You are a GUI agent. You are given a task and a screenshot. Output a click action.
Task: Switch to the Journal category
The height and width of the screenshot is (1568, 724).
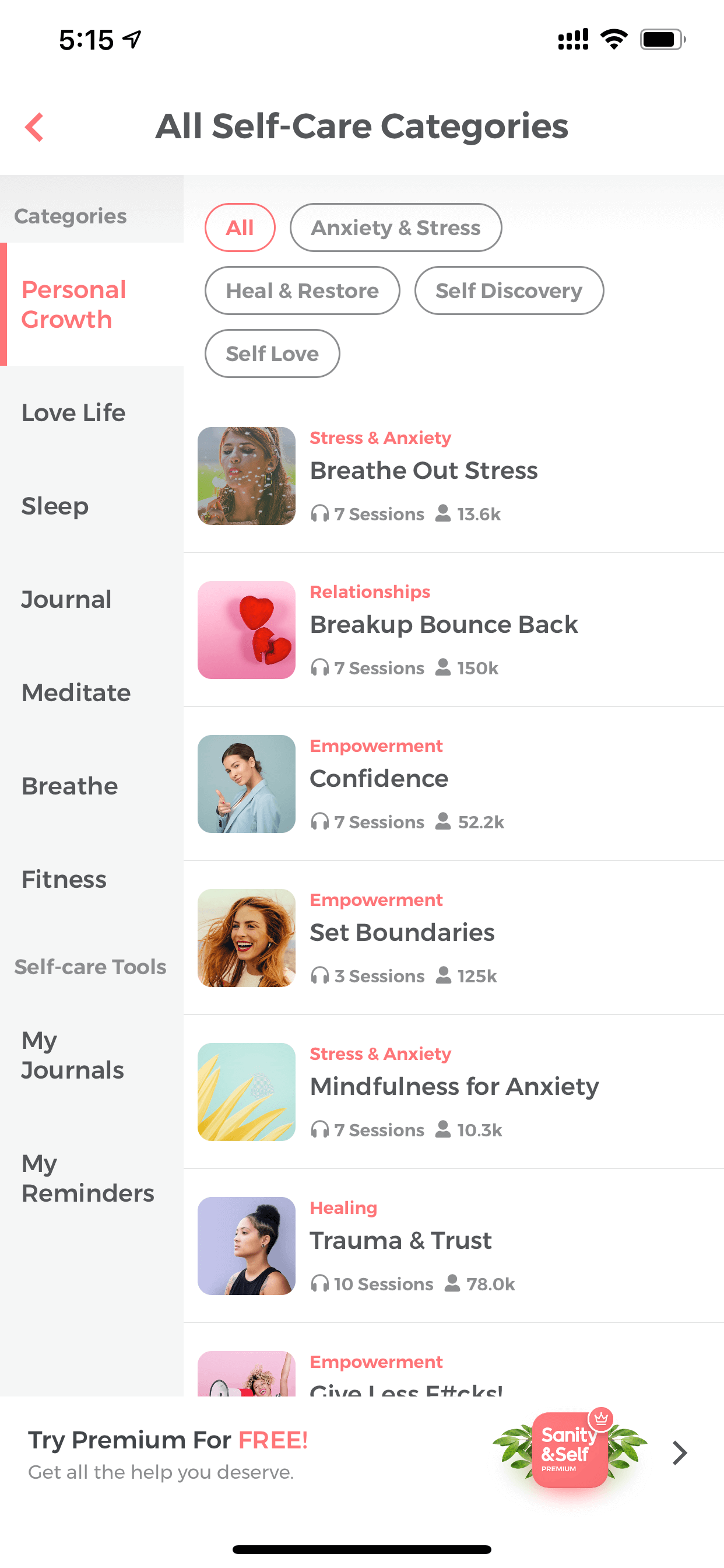[92, 600]
